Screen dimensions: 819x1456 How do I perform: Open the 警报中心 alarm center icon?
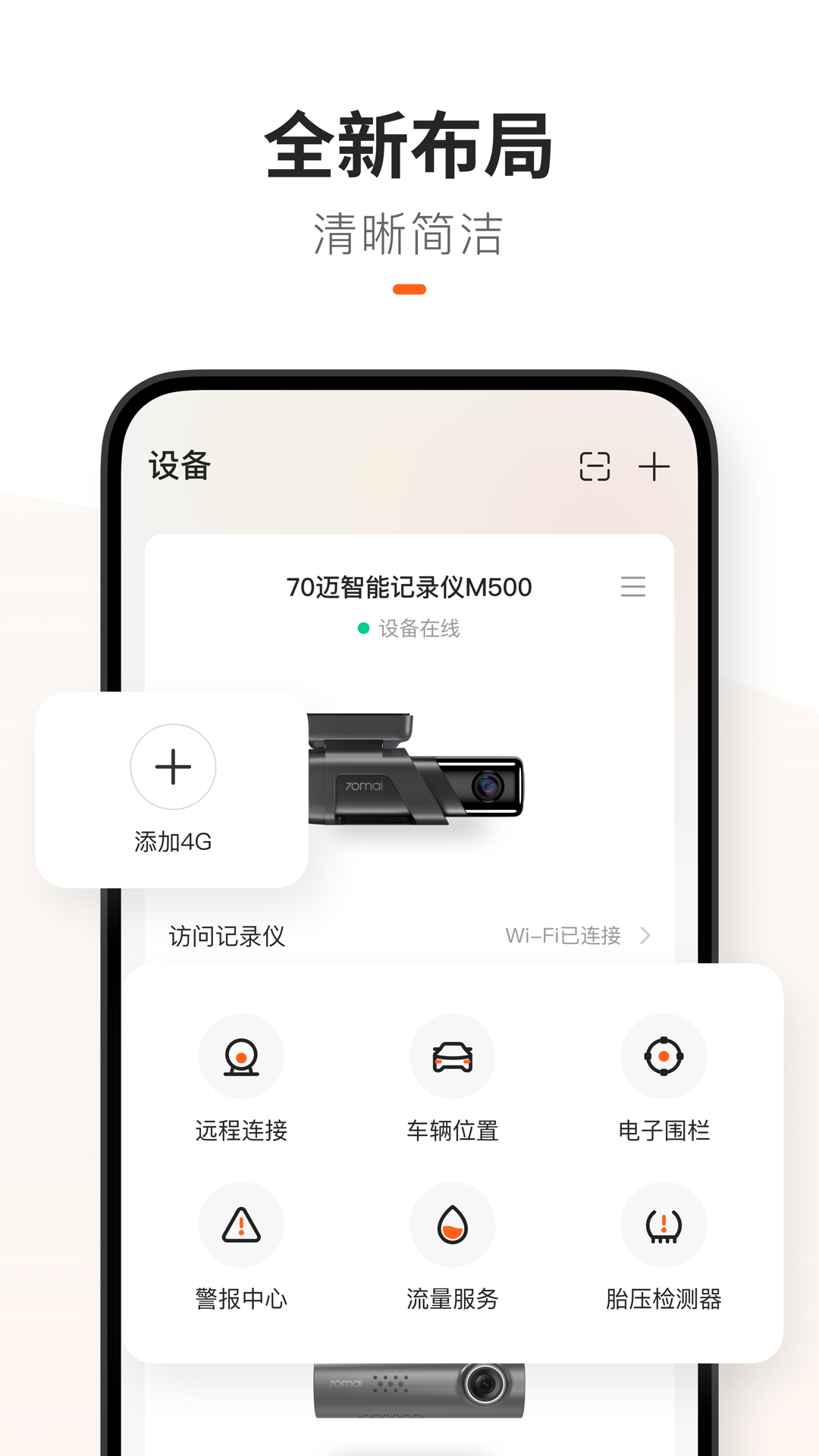241,1224
